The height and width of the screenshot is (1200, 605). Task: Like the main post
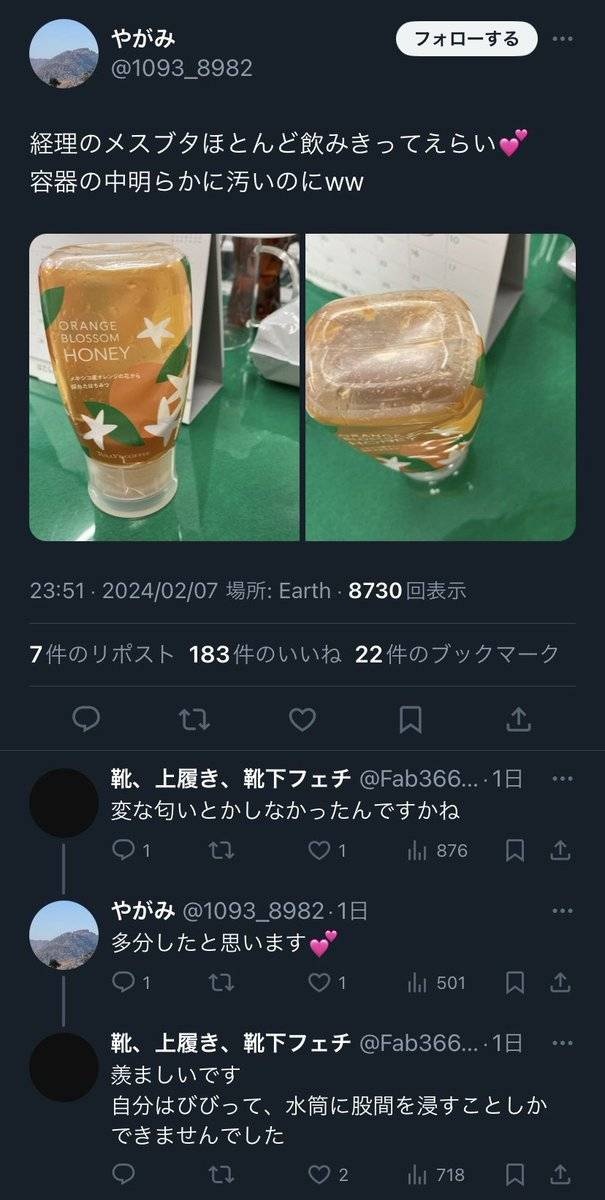tap(302, 718)
